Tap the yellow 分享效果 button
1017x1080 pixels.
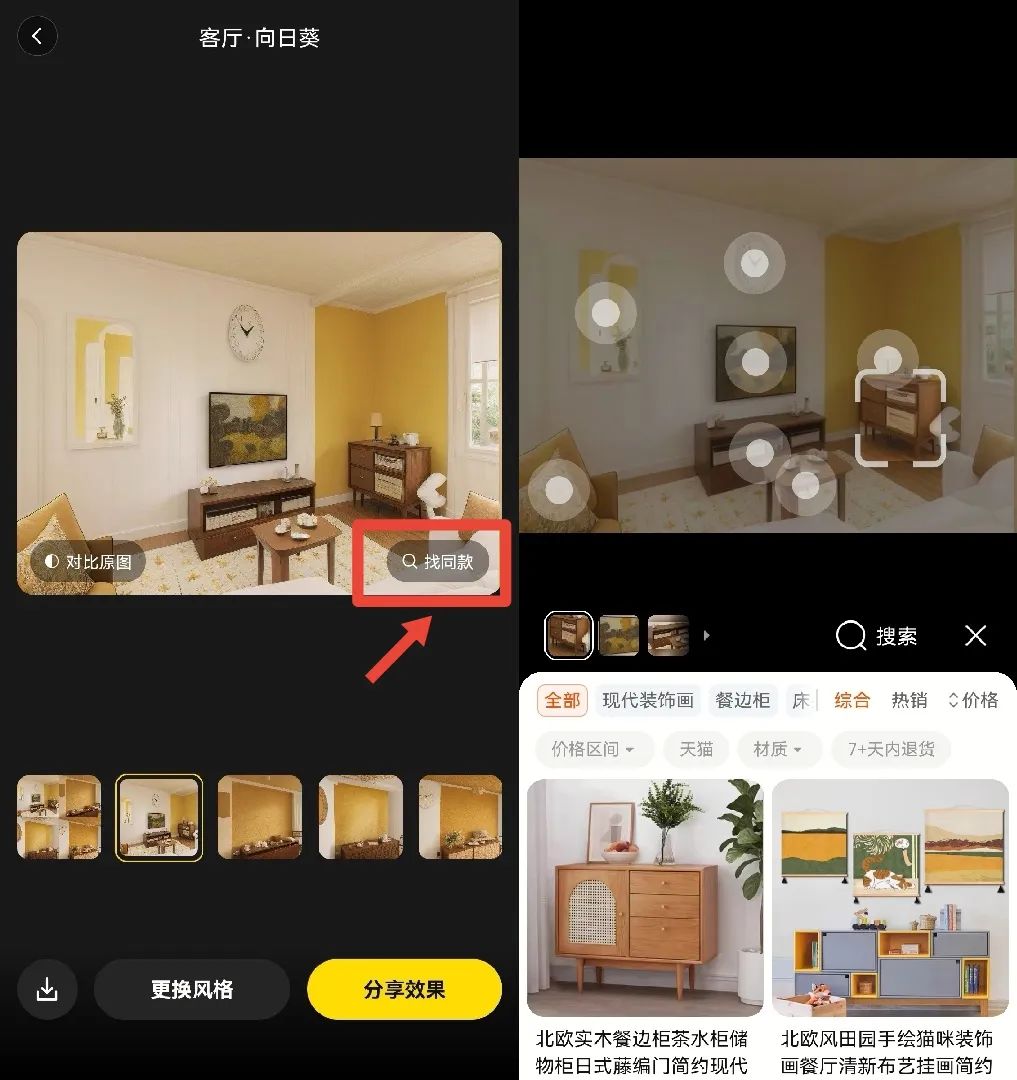click(404, 990)
